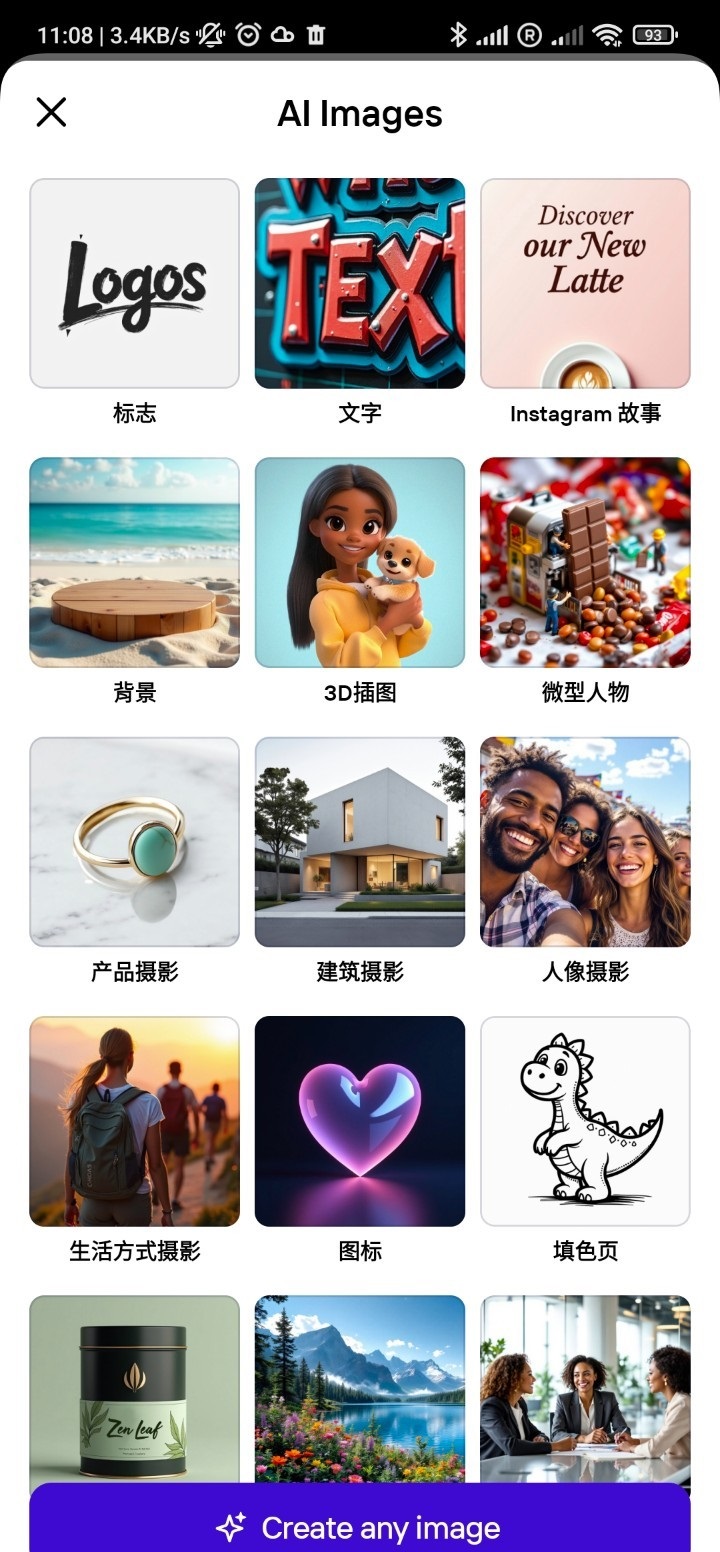720x1552 pixels.
Task: Open the 人像摄影 portrait photography tile
Action: pyautogui.click(x=585, y=842)
